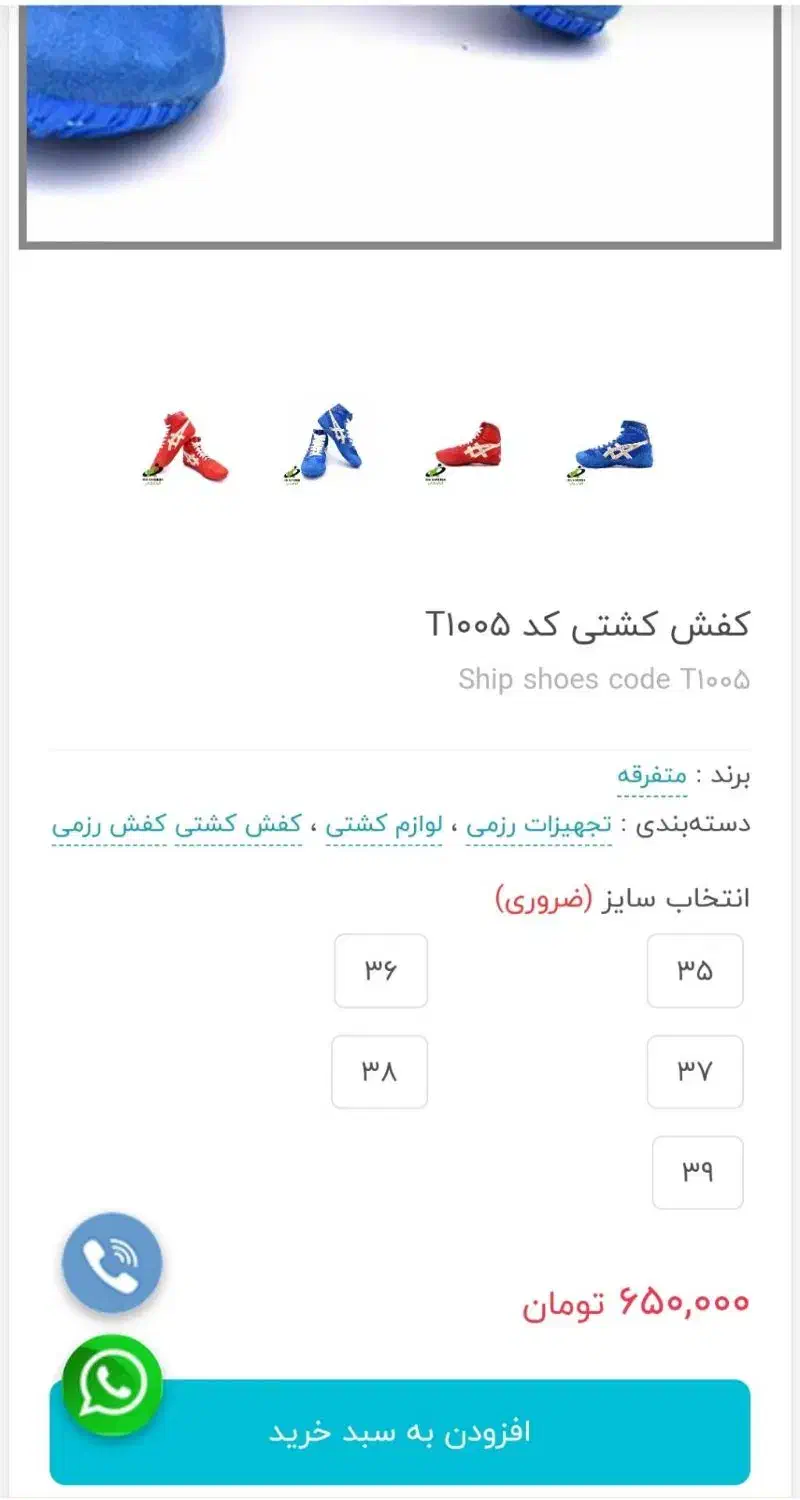Click the dark red side-view shoe thumbnail
800x1500 pixels.
[462, 447]
